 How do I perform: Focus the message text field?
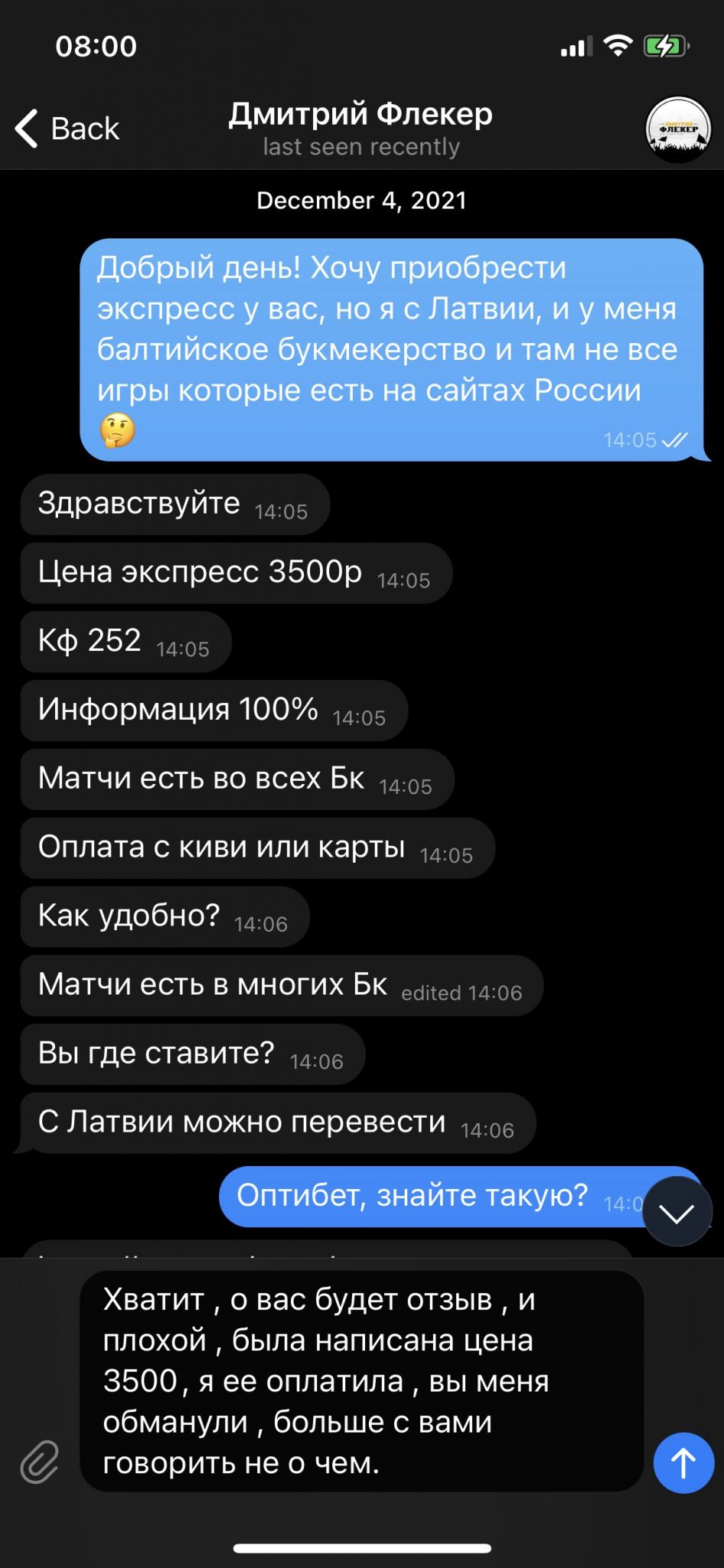tap(361, 1381)
